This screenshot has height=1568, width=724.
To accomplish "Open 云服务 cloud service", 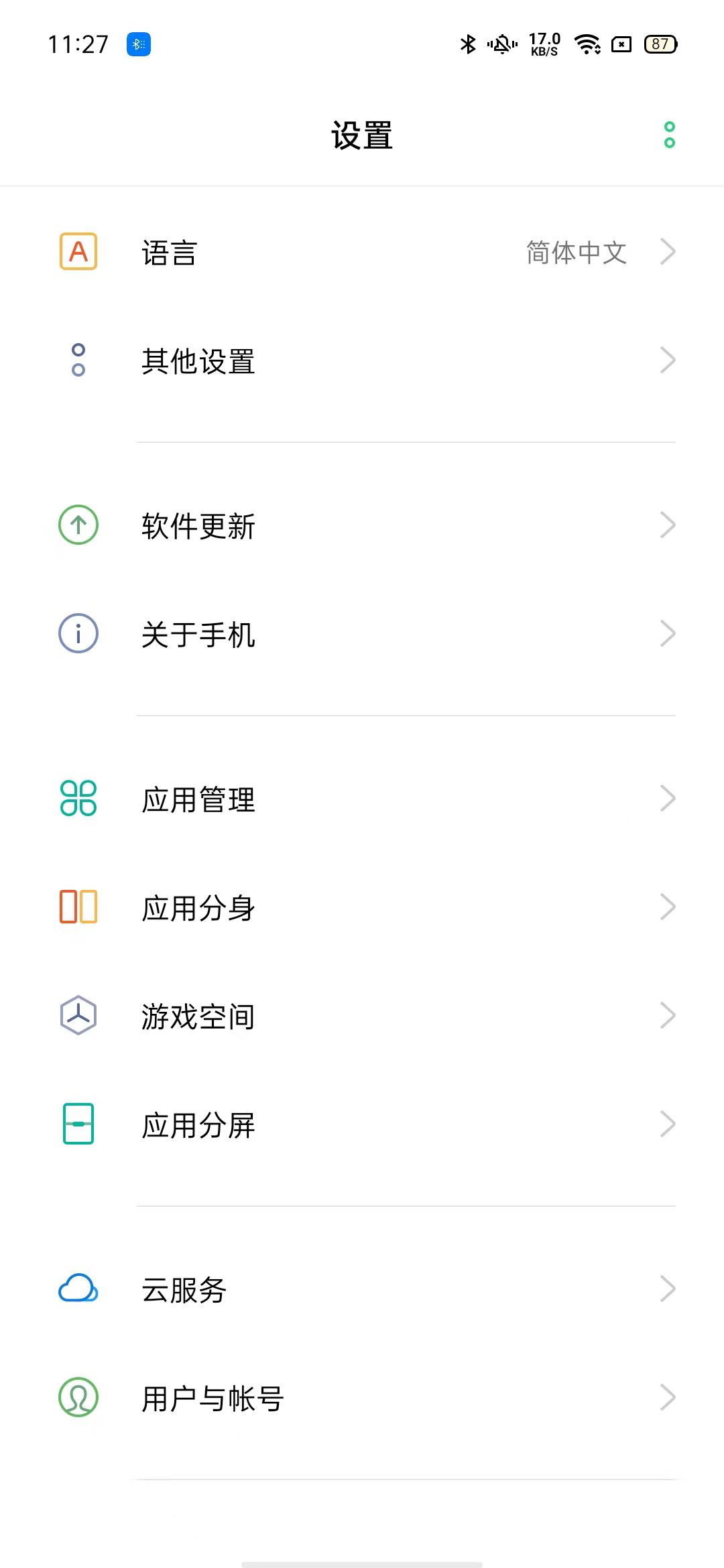I will click(362, 1289).
